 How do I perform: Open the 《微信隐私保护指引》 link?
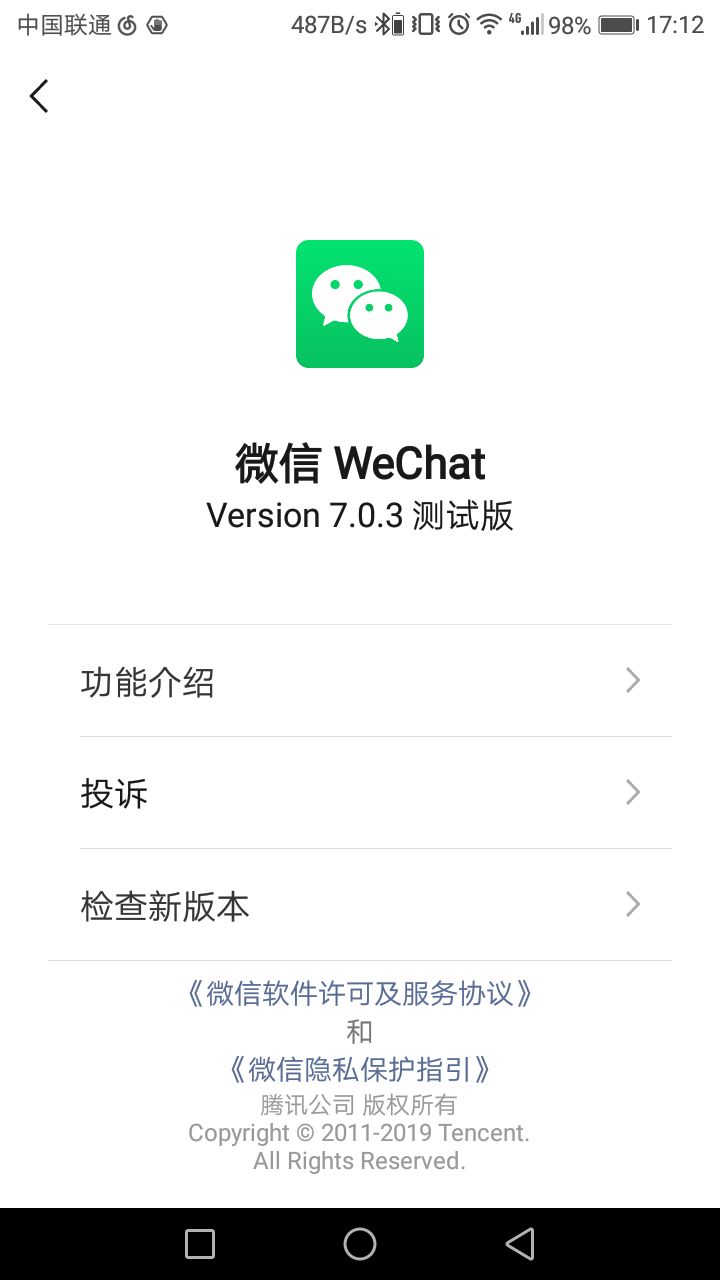pos(360,1070)
